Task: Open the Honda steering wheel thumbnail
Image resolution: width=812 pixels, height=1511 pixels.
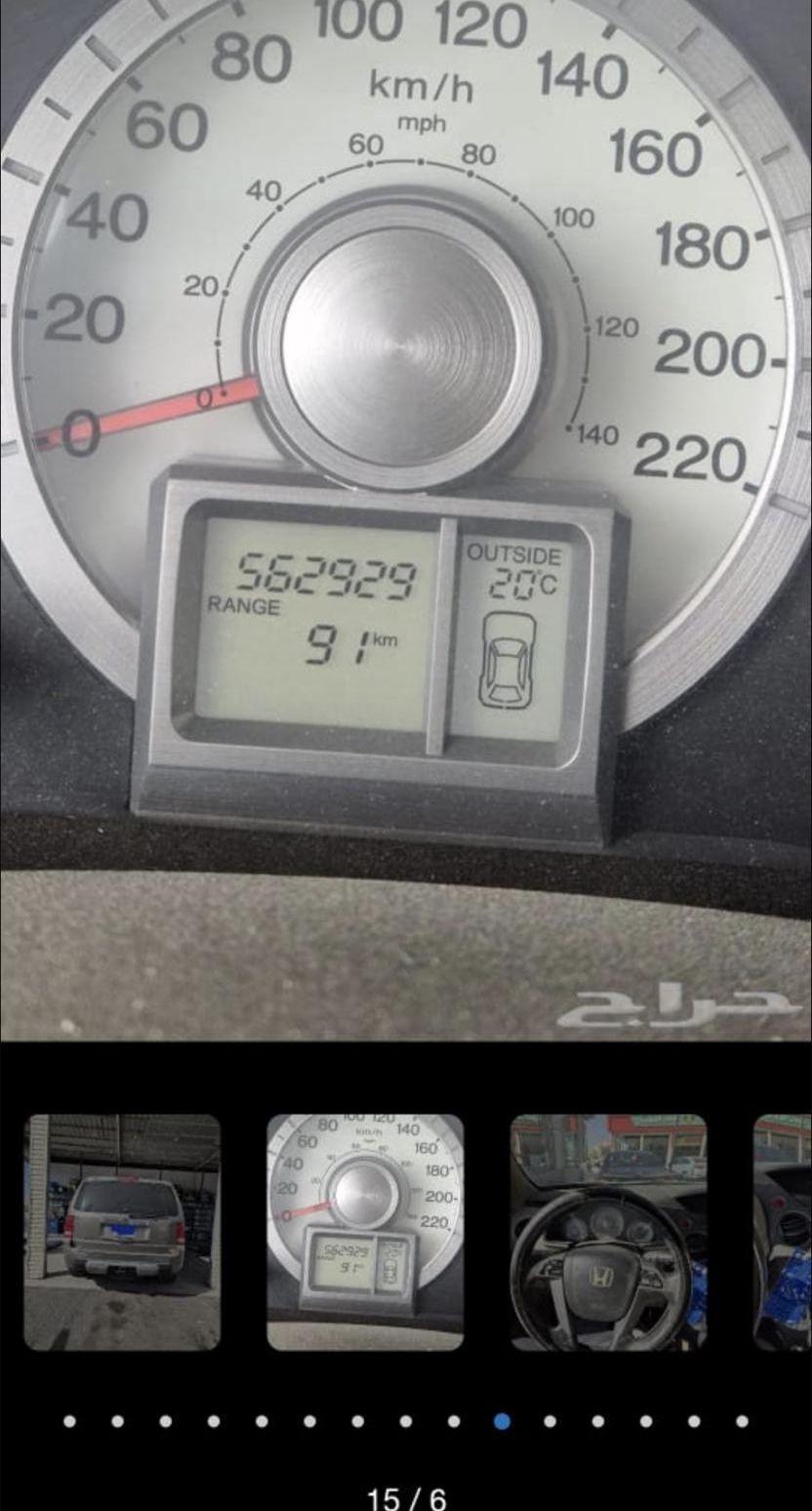Action: 608,1232
